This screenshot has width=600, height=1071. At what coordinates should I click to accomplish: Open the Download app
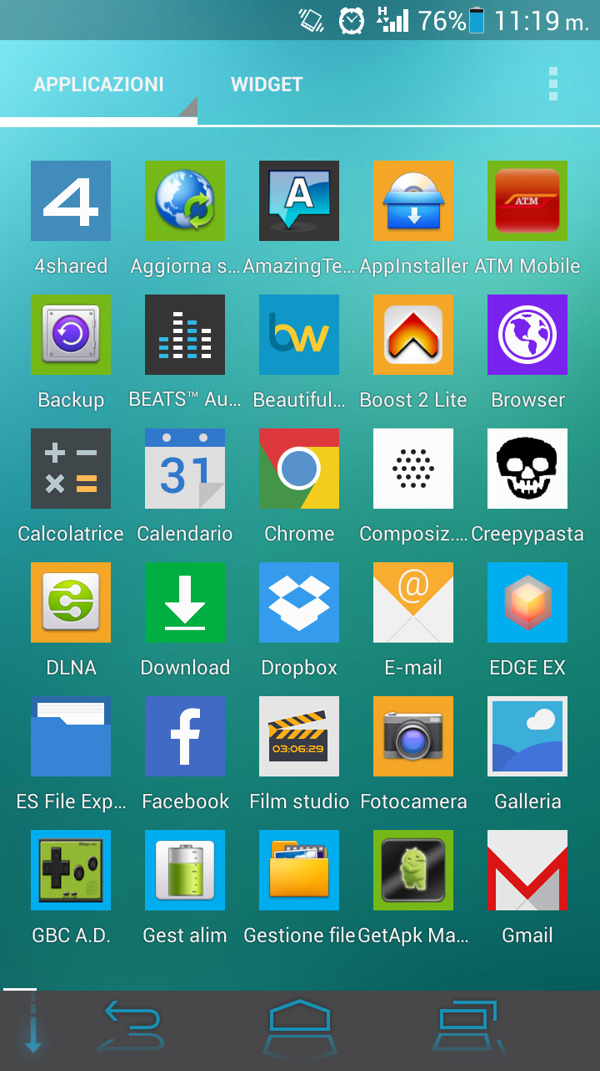(x=185, y=603)
